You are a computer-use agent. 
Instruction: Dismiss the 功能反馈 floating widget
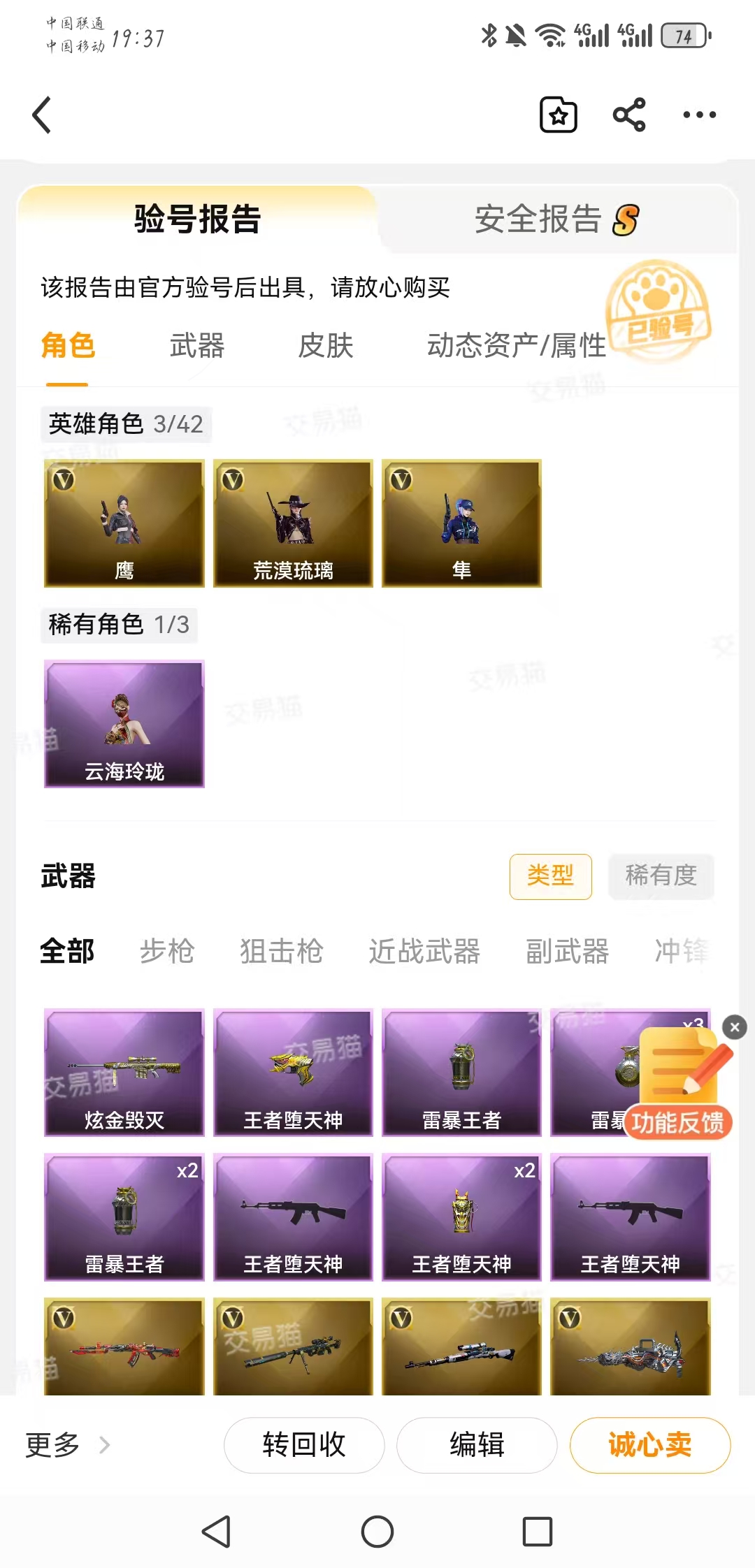735,1027
